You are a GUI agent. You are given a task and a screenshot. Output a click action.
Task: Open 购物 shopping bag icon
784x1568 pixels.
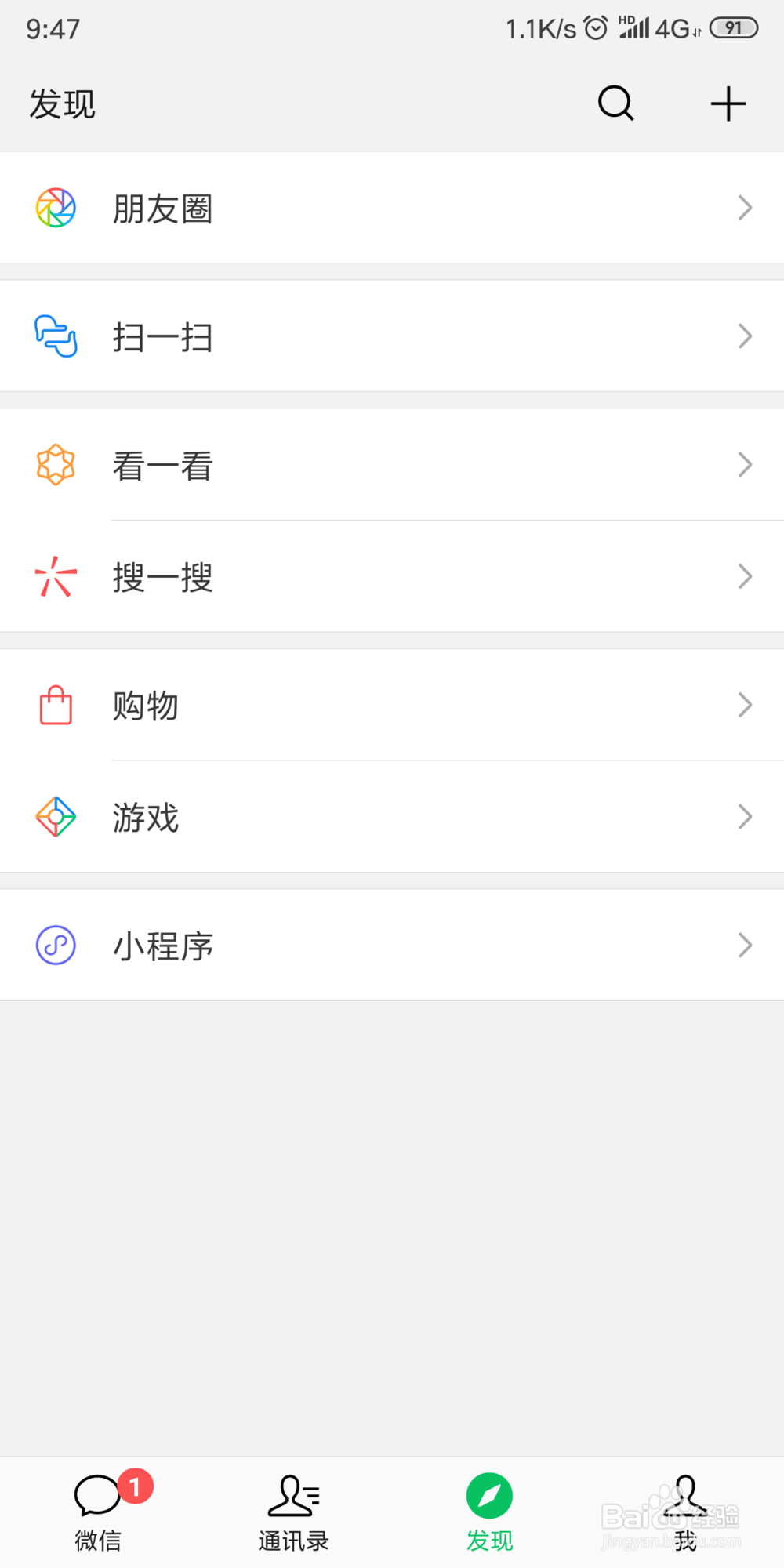click(x=55, y=705)
